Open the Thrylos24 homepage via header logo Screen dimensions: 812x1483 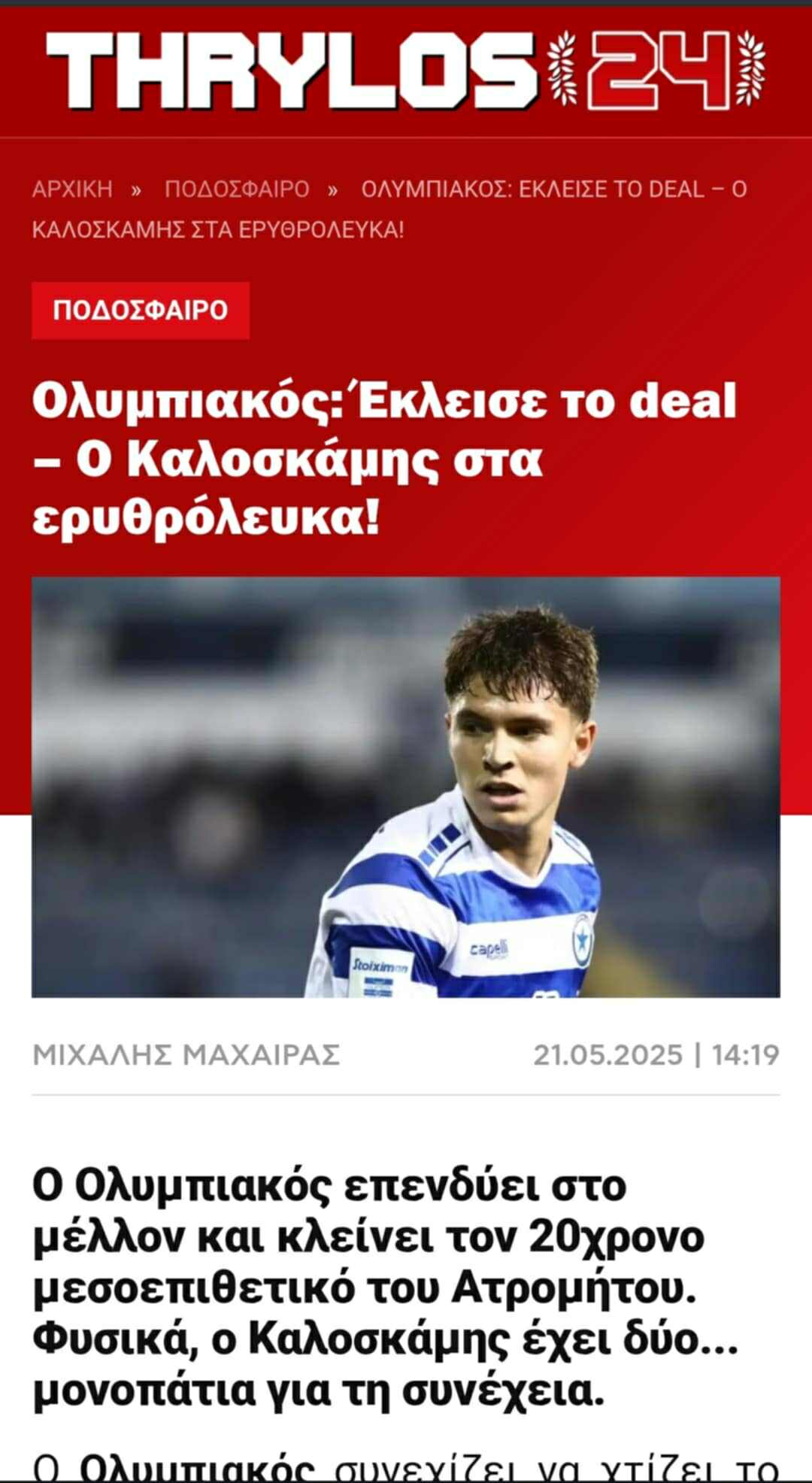click(406, 70)
